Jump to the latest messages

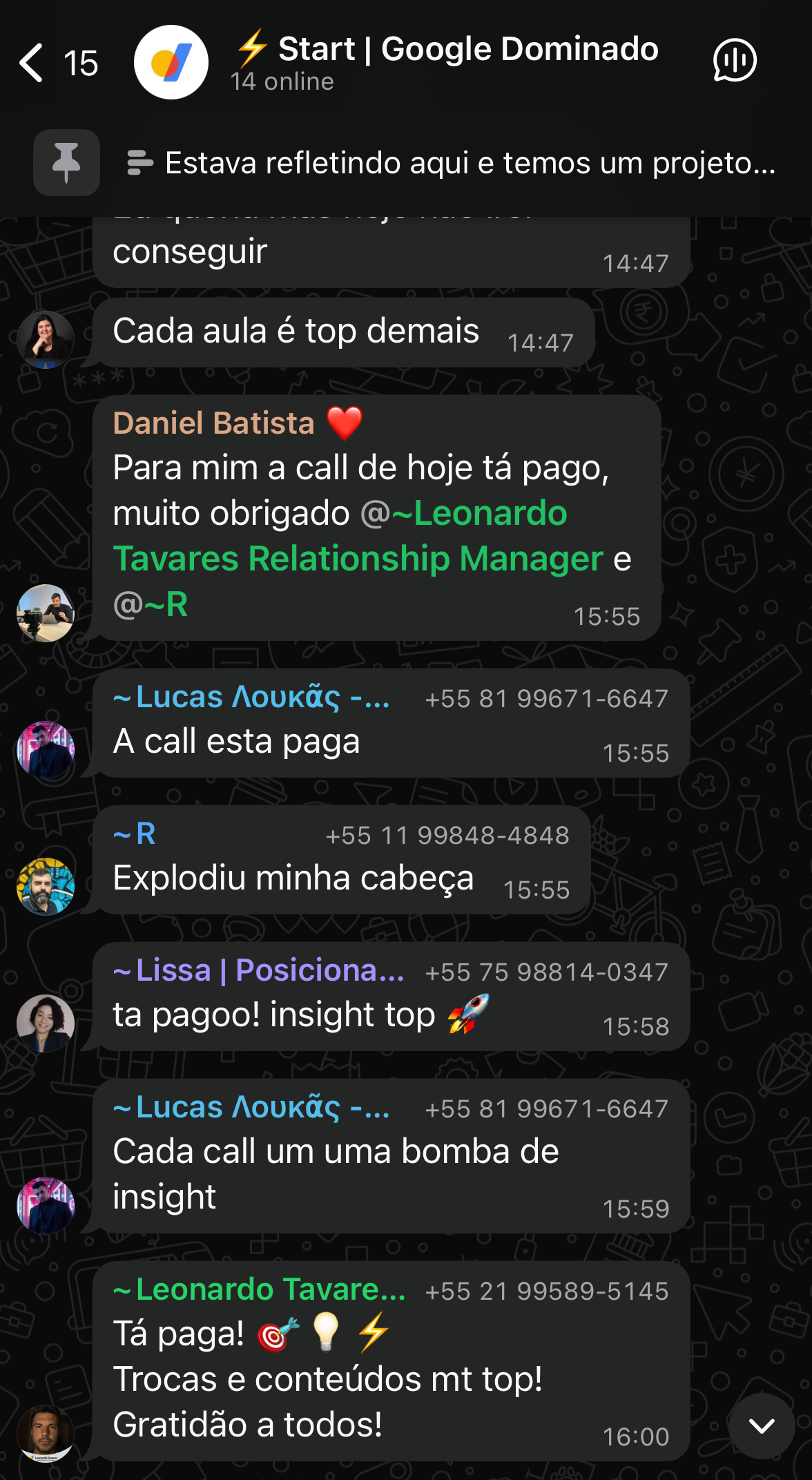[761, 1425]
